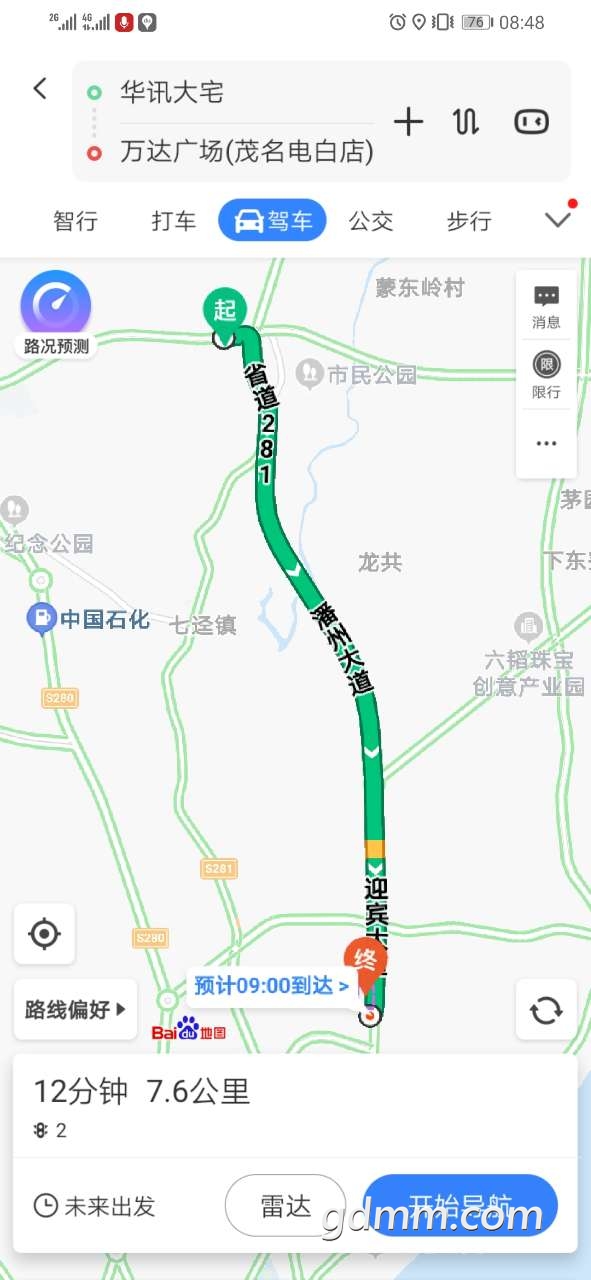The height and width of the screenshot is (1280, 591).
Task: Switch to the 智行 tab
Action: point(75,221)
